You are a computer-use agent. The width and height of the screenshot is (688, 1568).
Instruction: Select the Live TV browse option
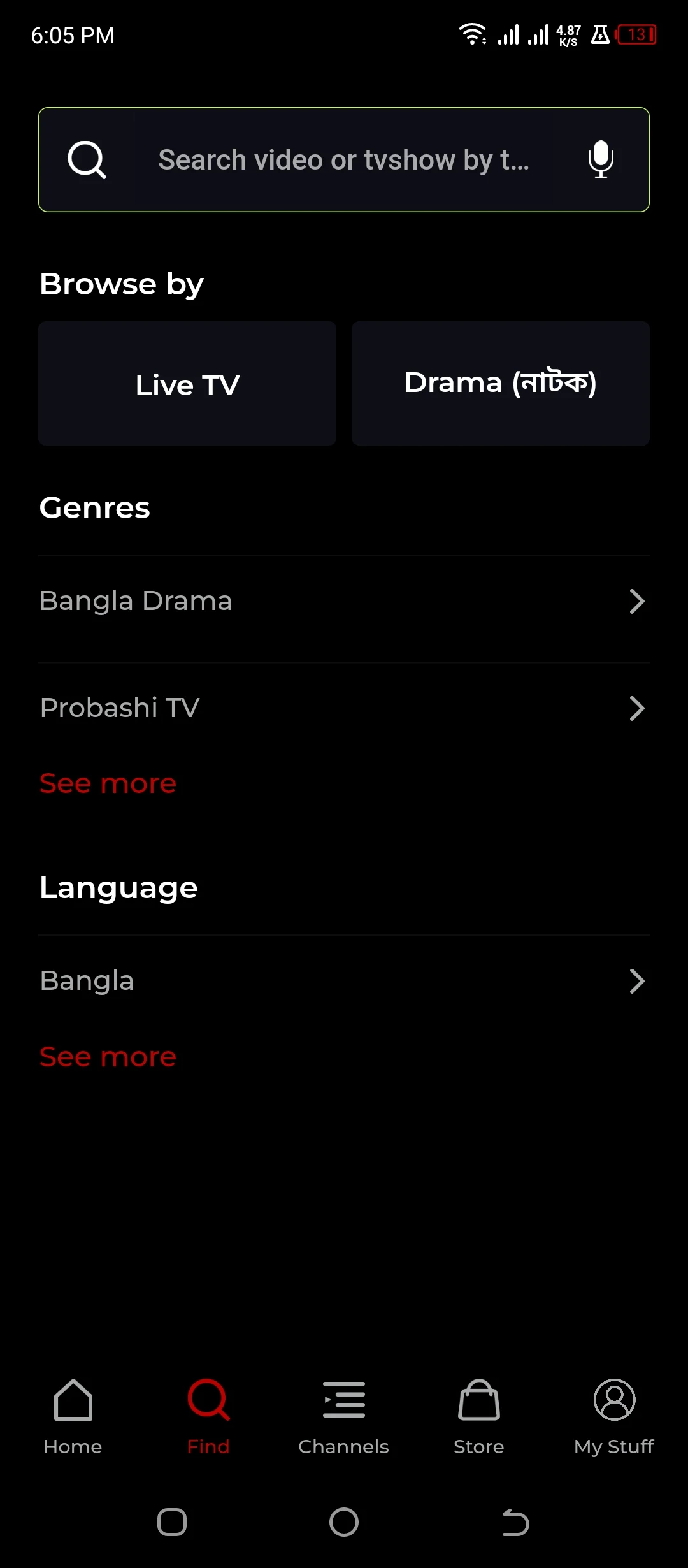[187, 383]
